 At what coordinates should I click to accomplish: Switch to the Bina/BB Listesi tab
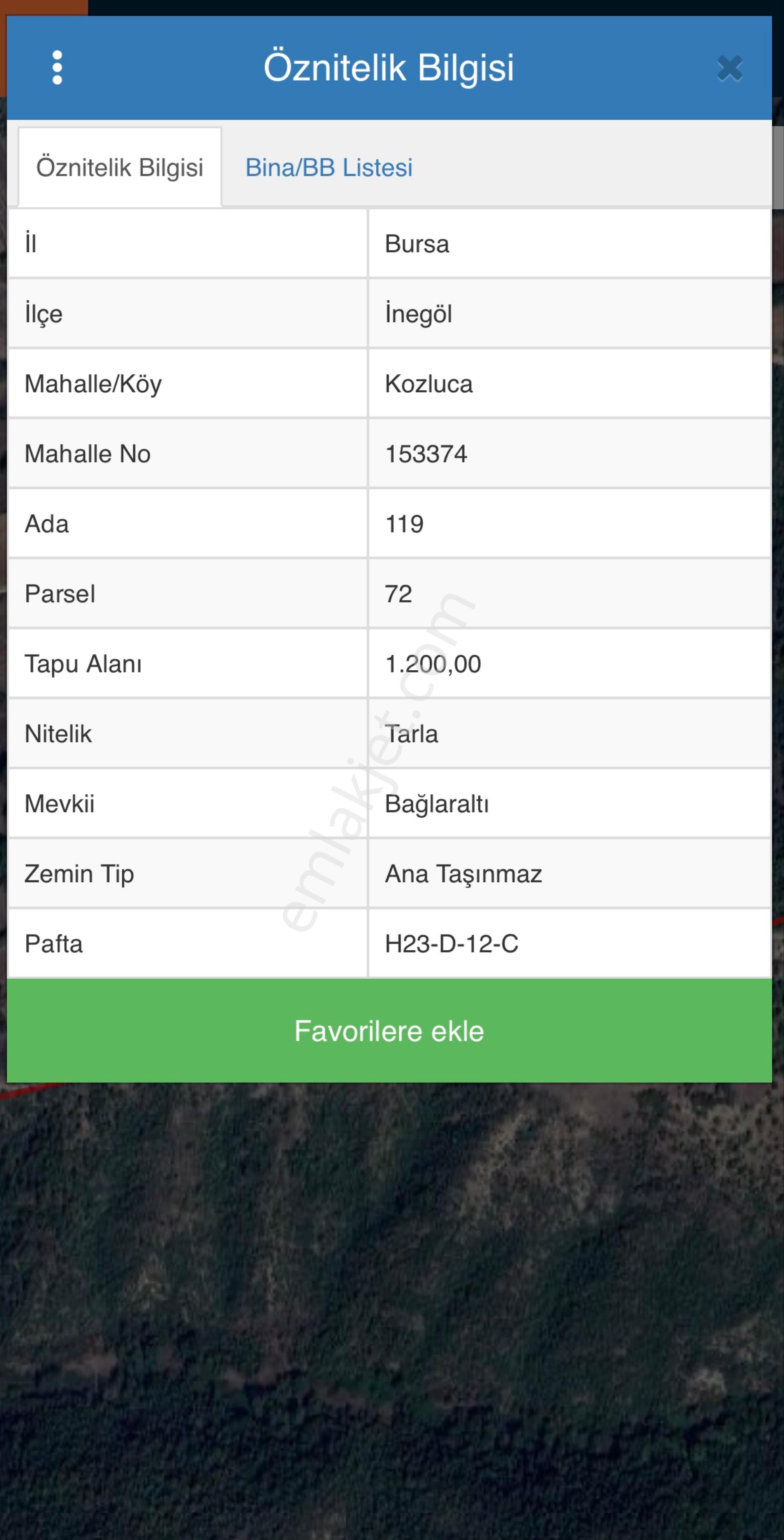tap(328, 168)
